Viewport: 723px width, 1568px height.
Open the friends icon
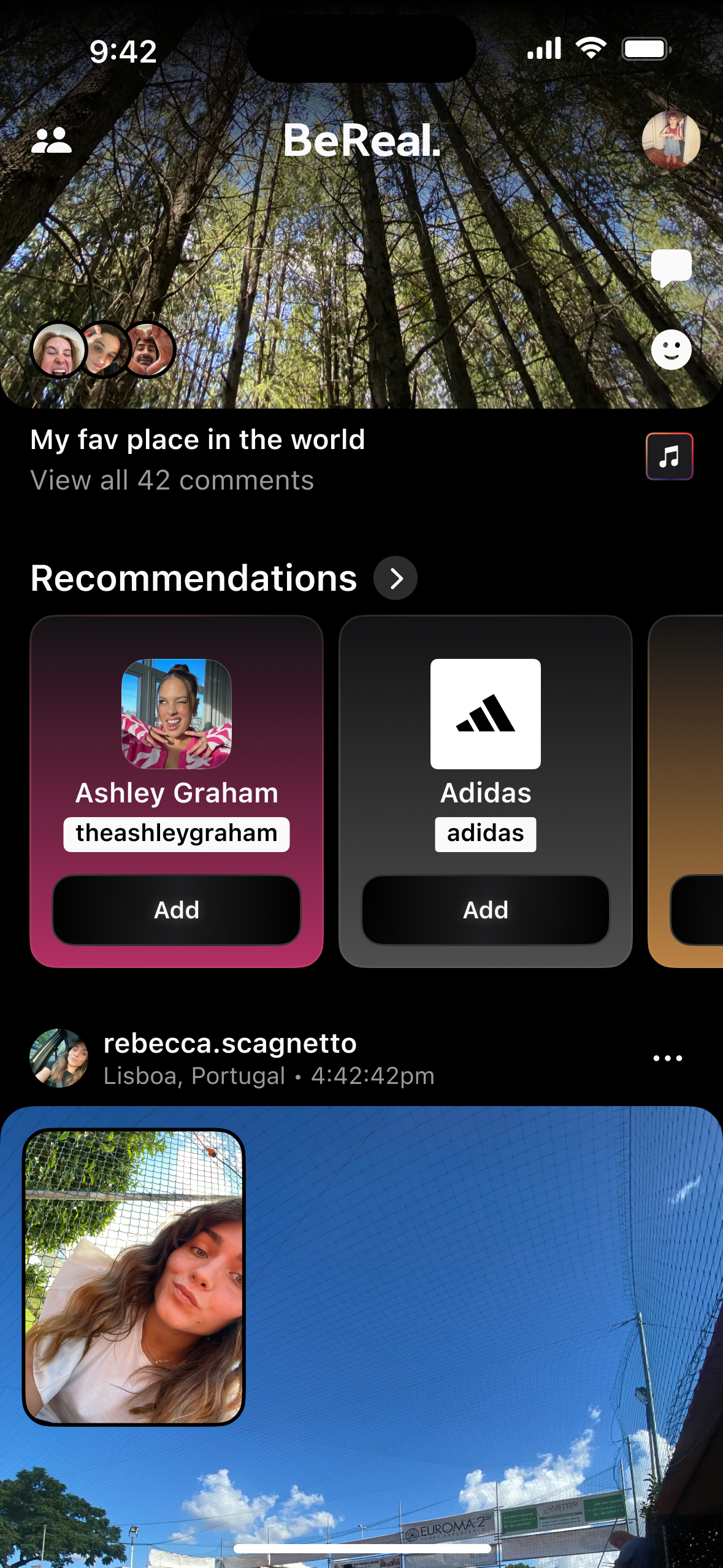52,141
